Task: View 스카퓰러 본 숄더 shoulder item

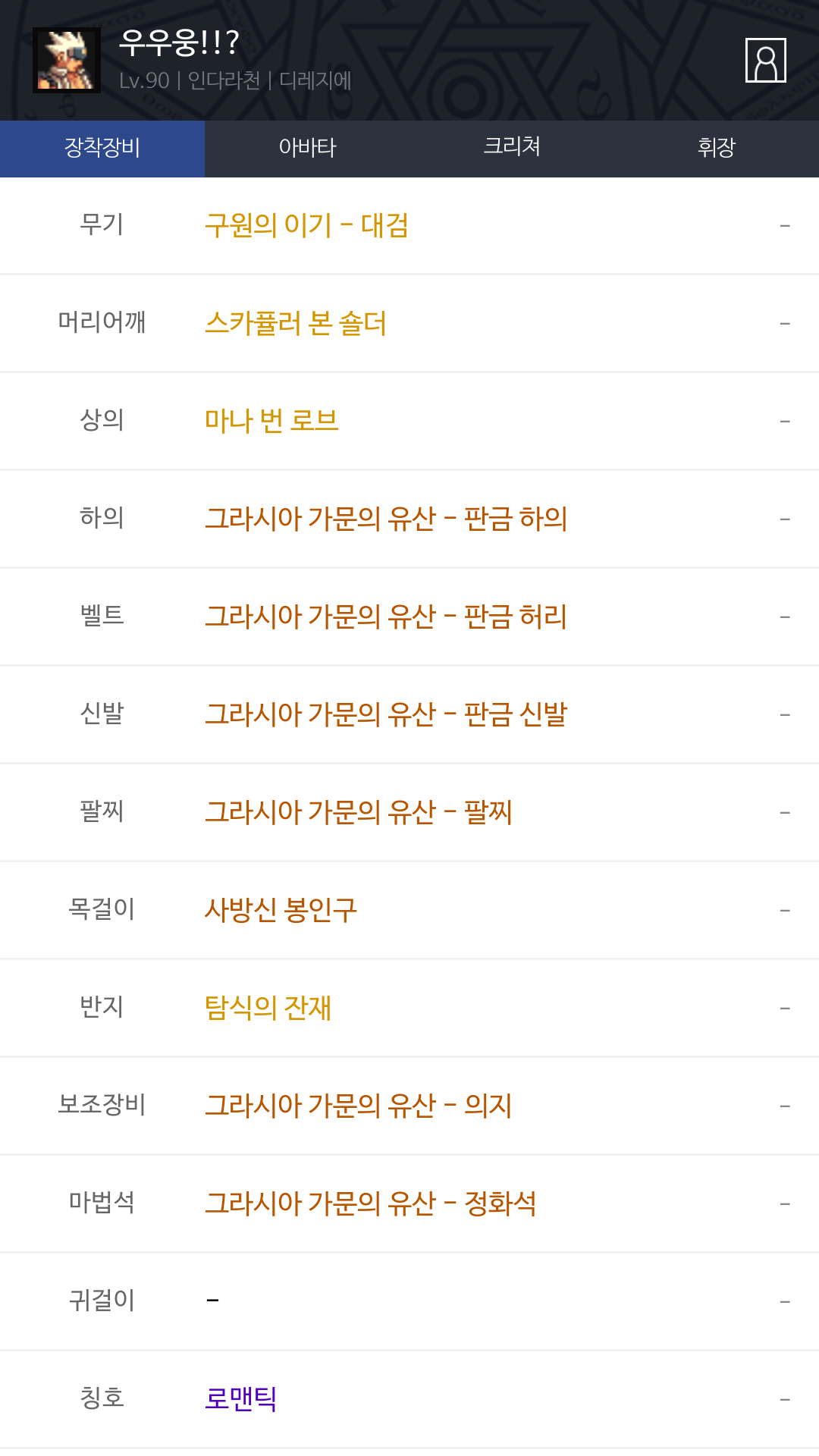Action: point(296,323)
